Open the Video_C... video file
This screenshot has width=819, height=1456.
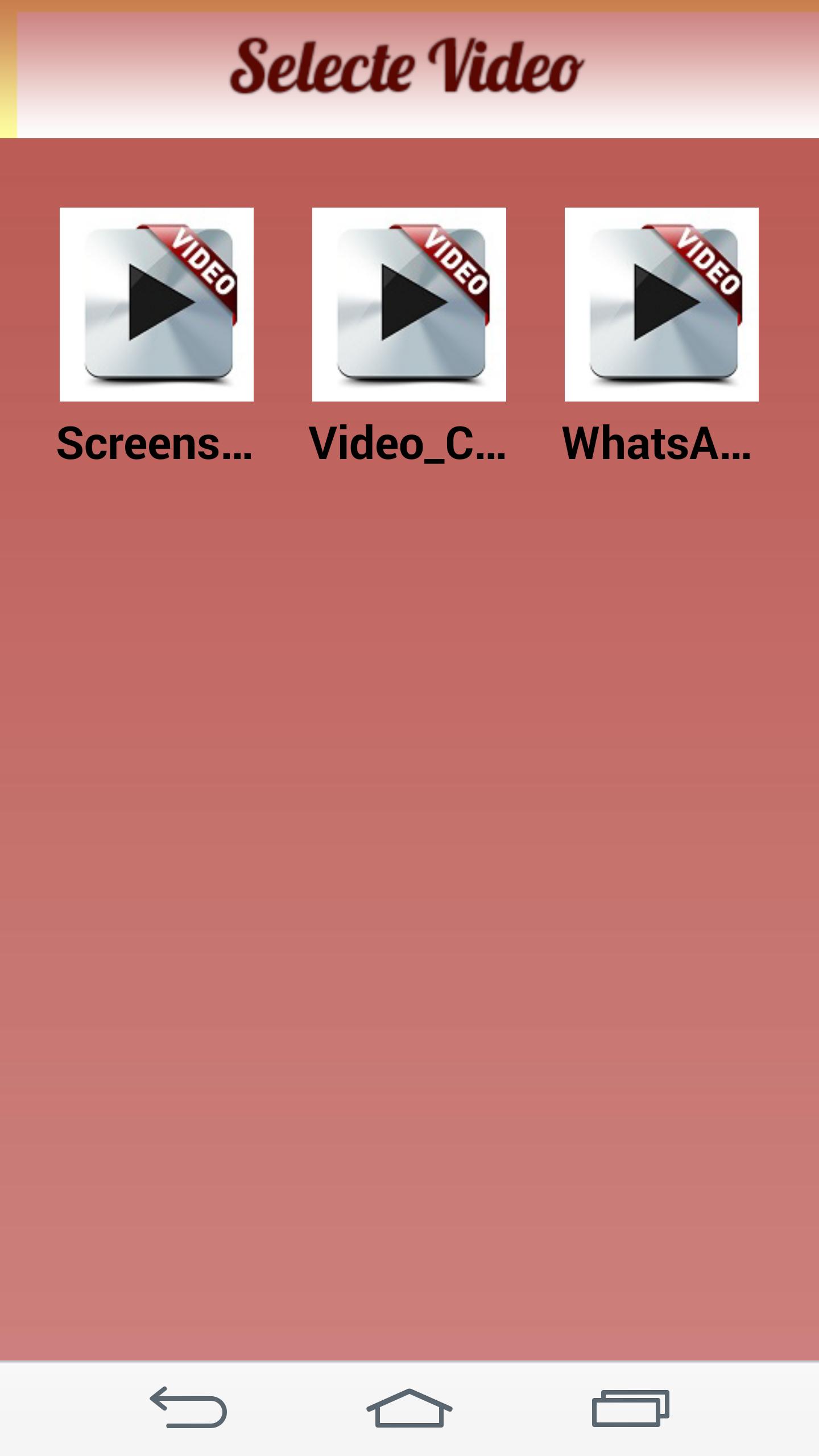click(409, 304)
